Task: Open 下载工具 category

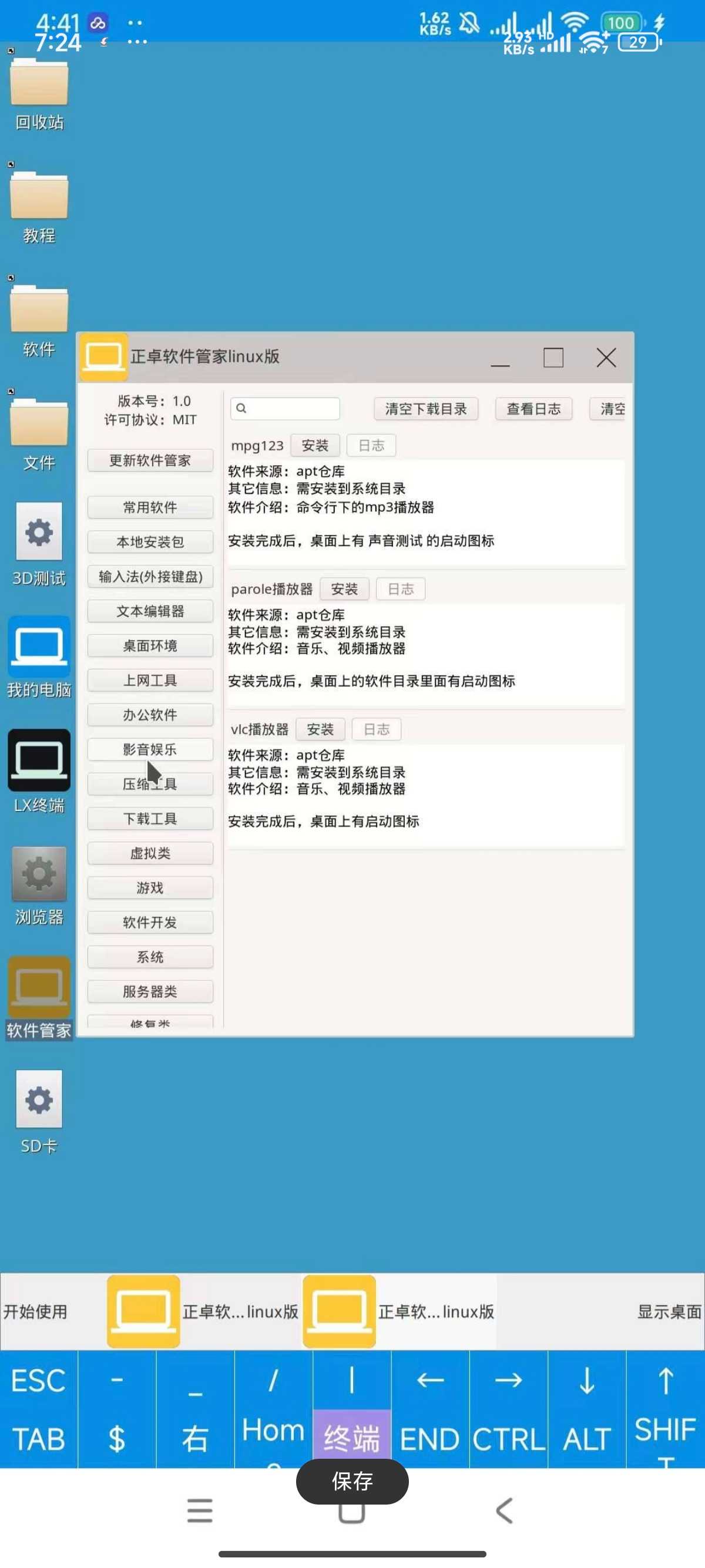Action: 150,819
